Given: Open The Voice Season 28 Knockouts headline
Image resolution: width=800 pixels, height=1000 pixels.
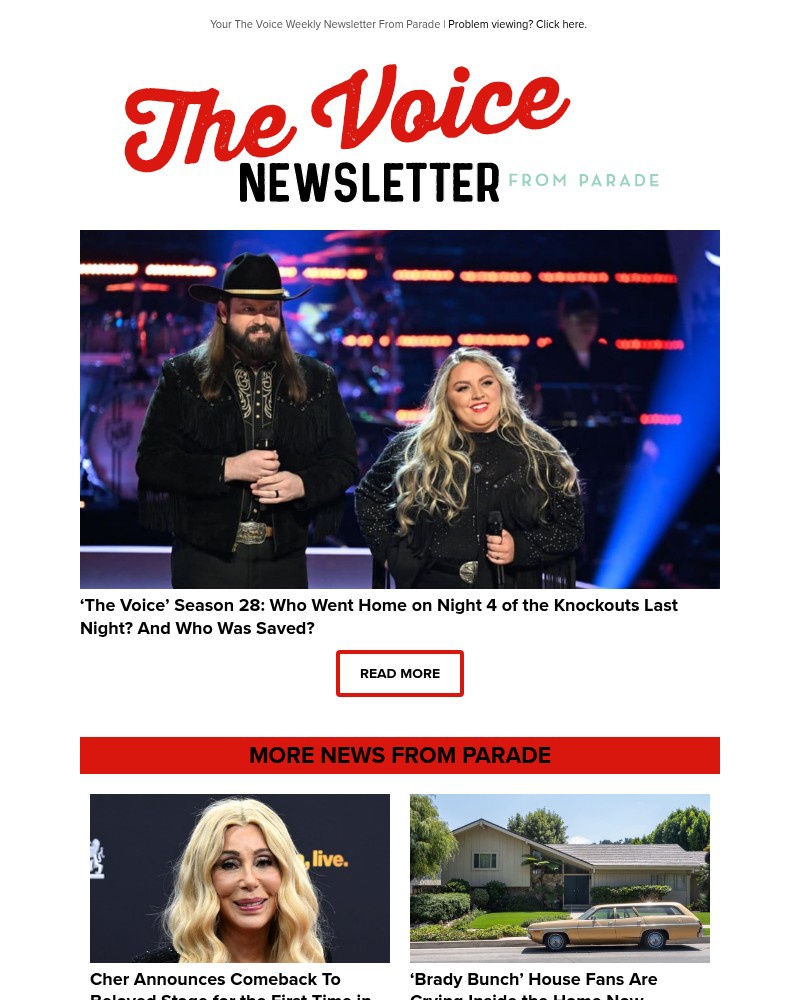Looking at the screenshot, I should 379,617.
